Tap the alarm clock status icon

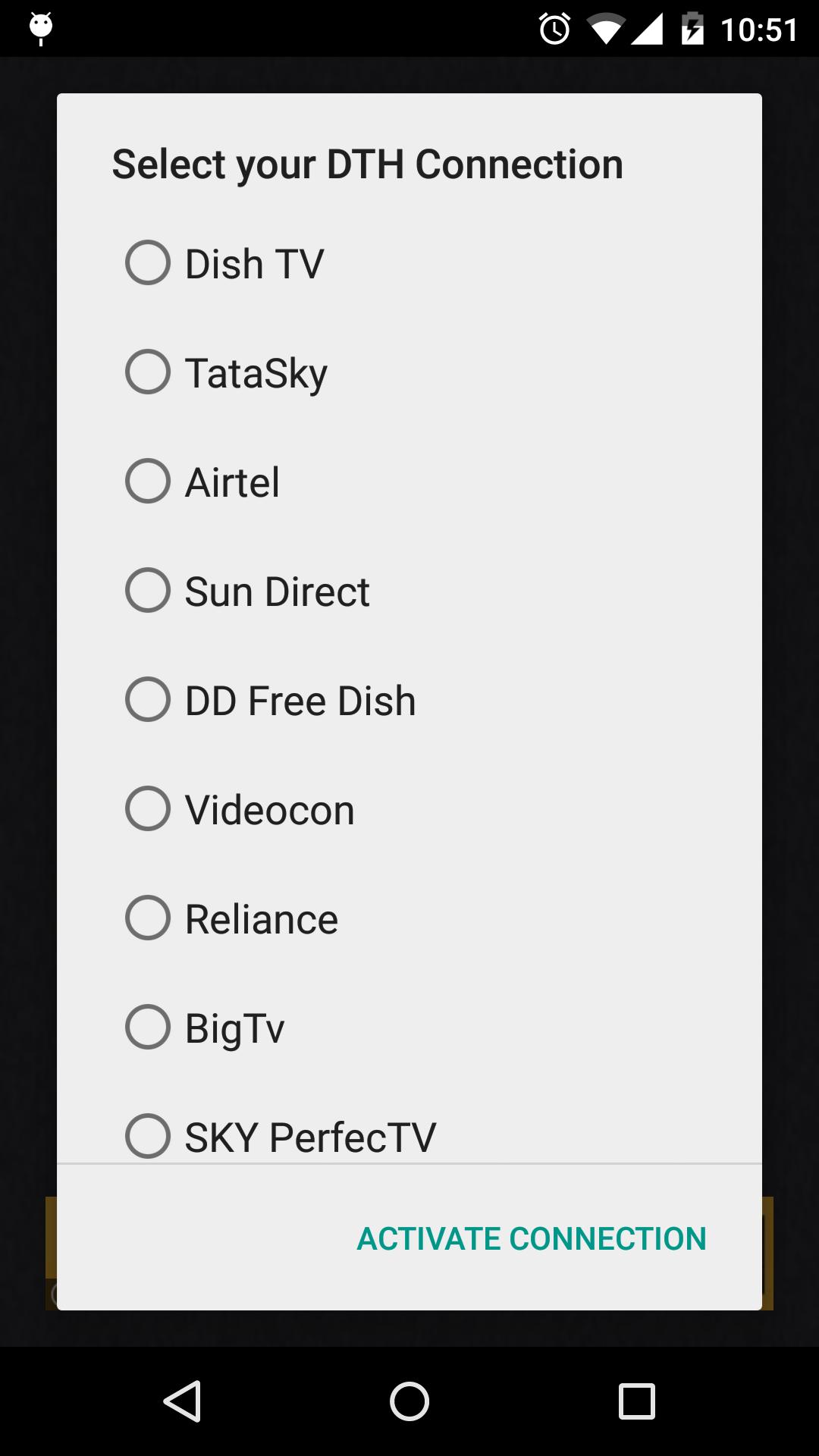pyautogui.click(x=553, y=28)
